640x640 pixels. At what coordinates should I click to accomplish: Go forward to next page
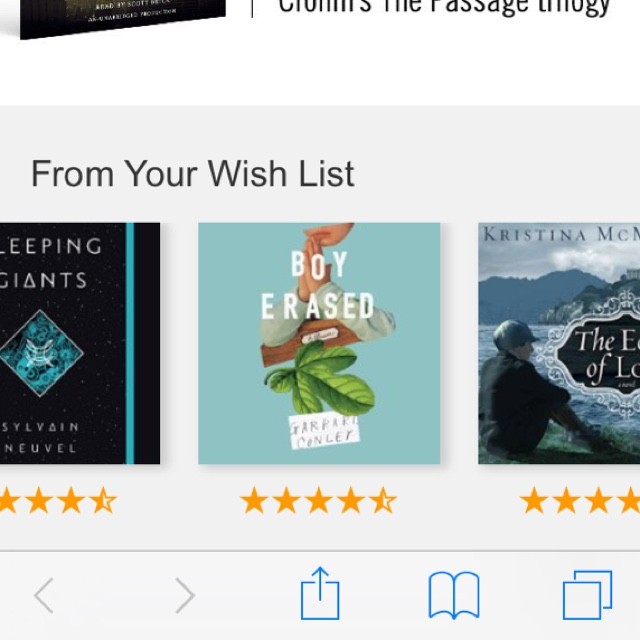click(x=184, y=596)
